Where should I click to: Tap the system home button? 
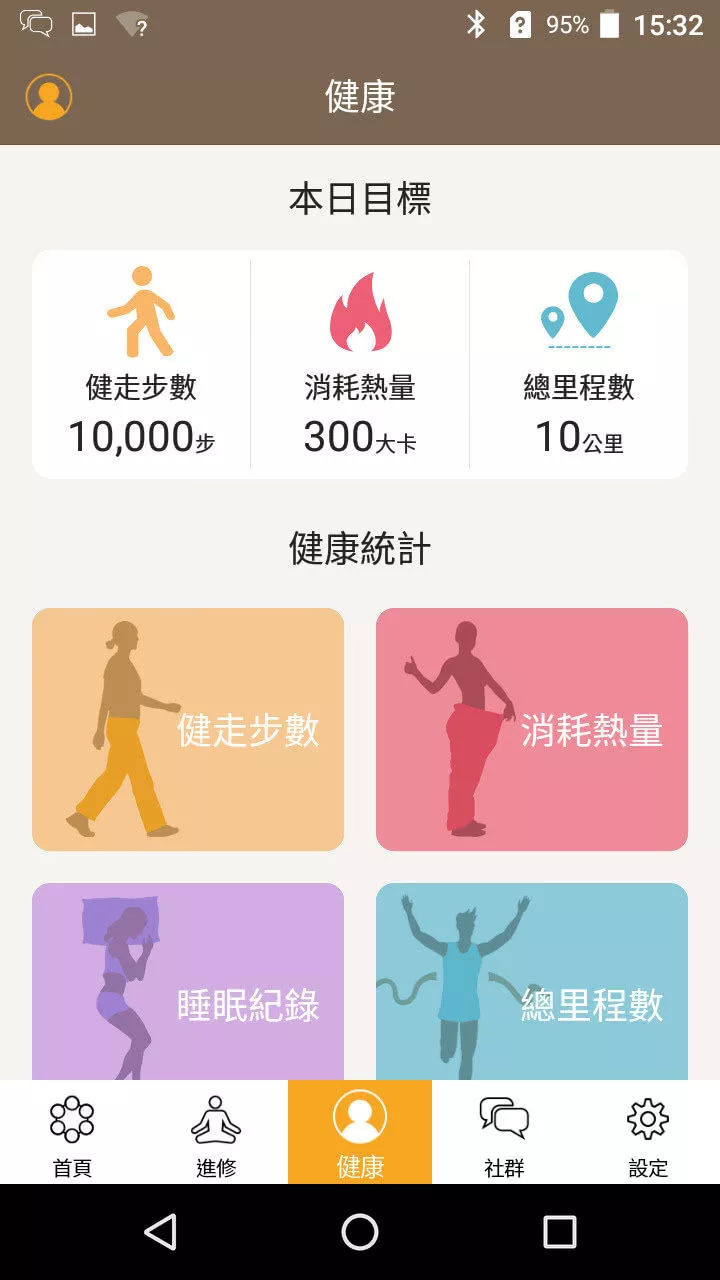click(360, 1232)
